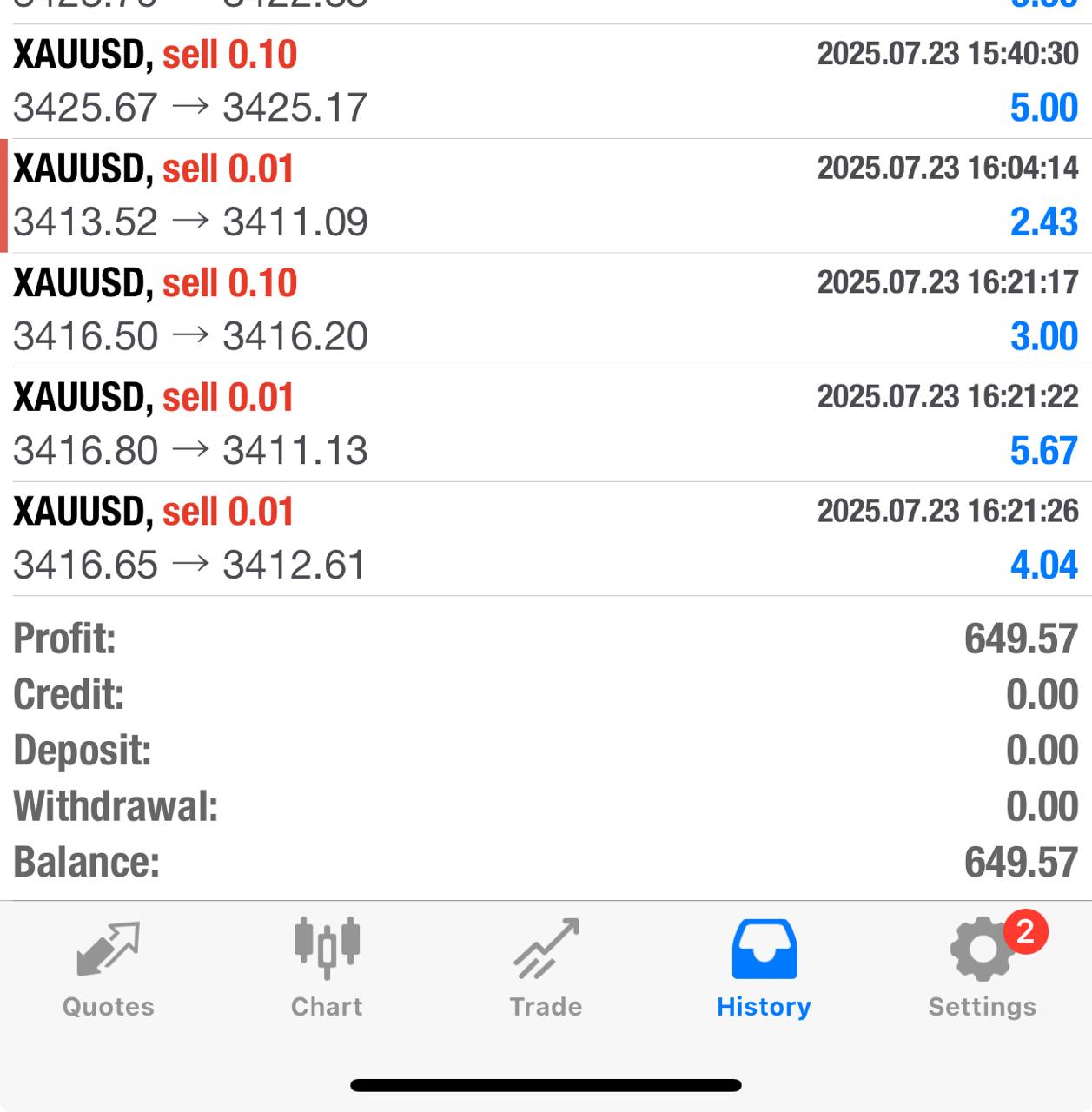Open the Chart tab
This screenshot has width=1092, height=1112.
click(x=327, y=968)
